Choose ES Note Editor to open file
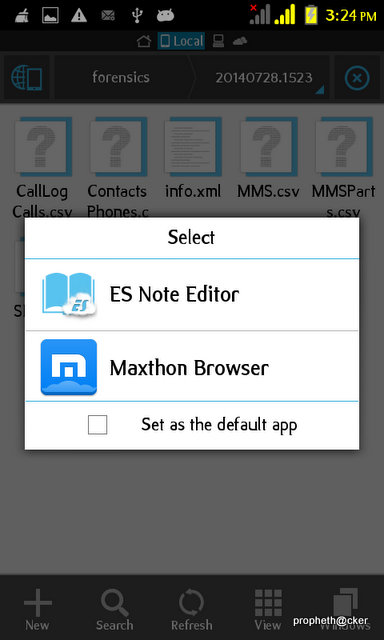 click(192, 295)
